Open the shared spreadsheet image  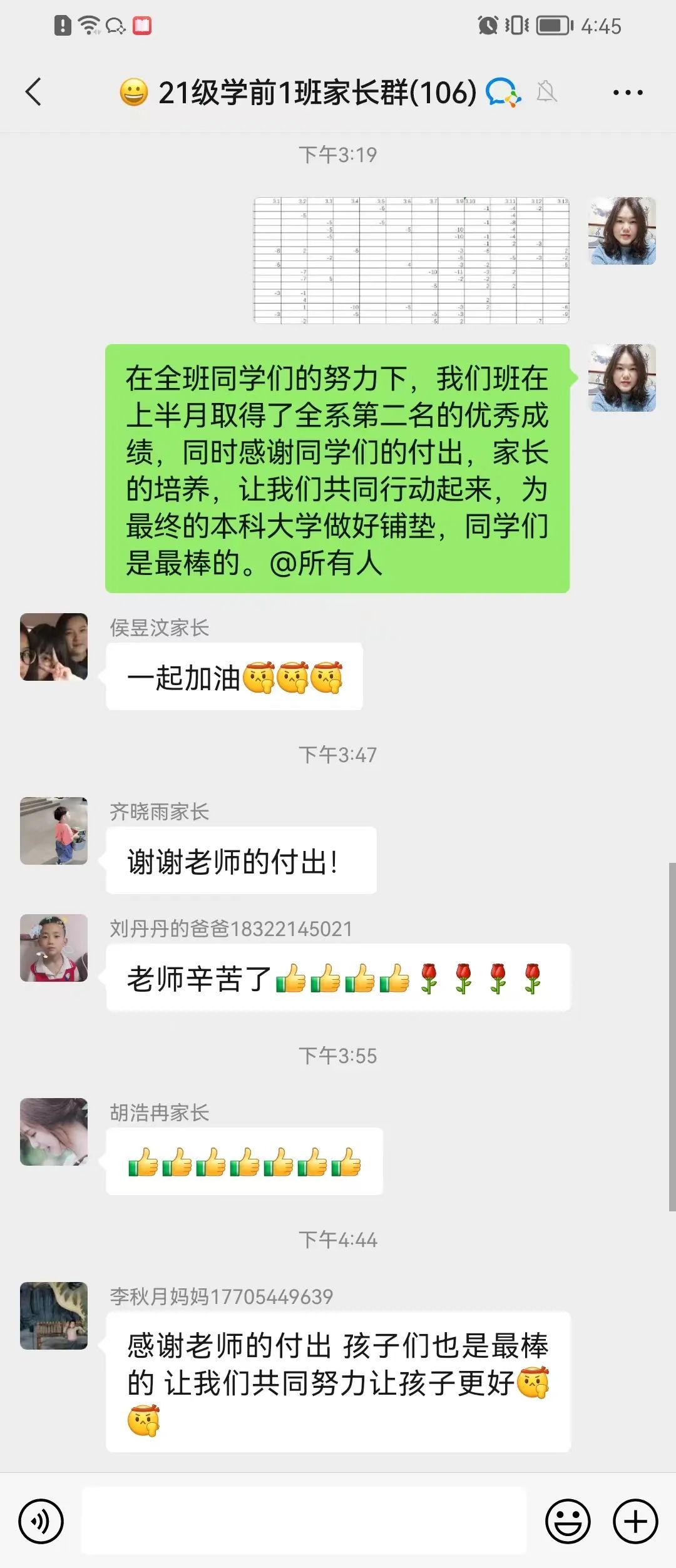[411, 260]
